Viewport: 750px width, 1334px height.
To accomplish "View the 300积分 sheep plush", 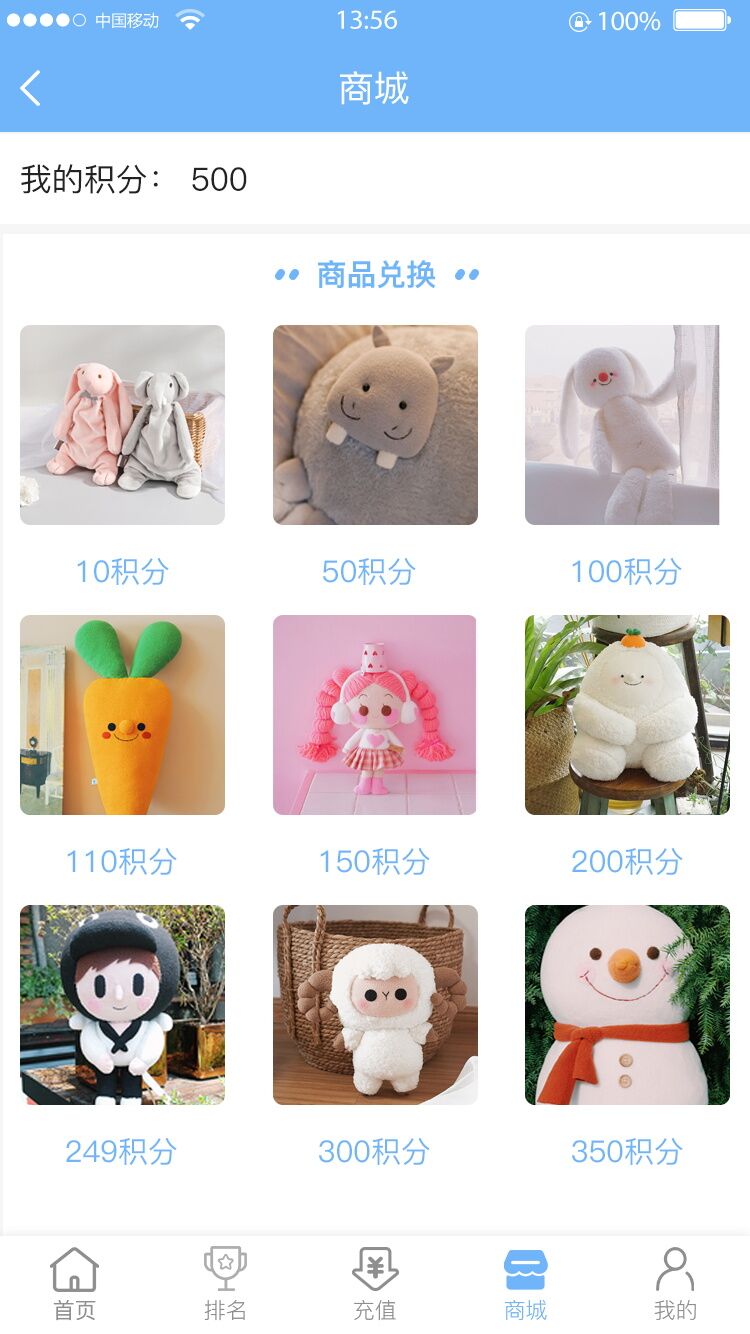I will click(x=375, y=1005).
